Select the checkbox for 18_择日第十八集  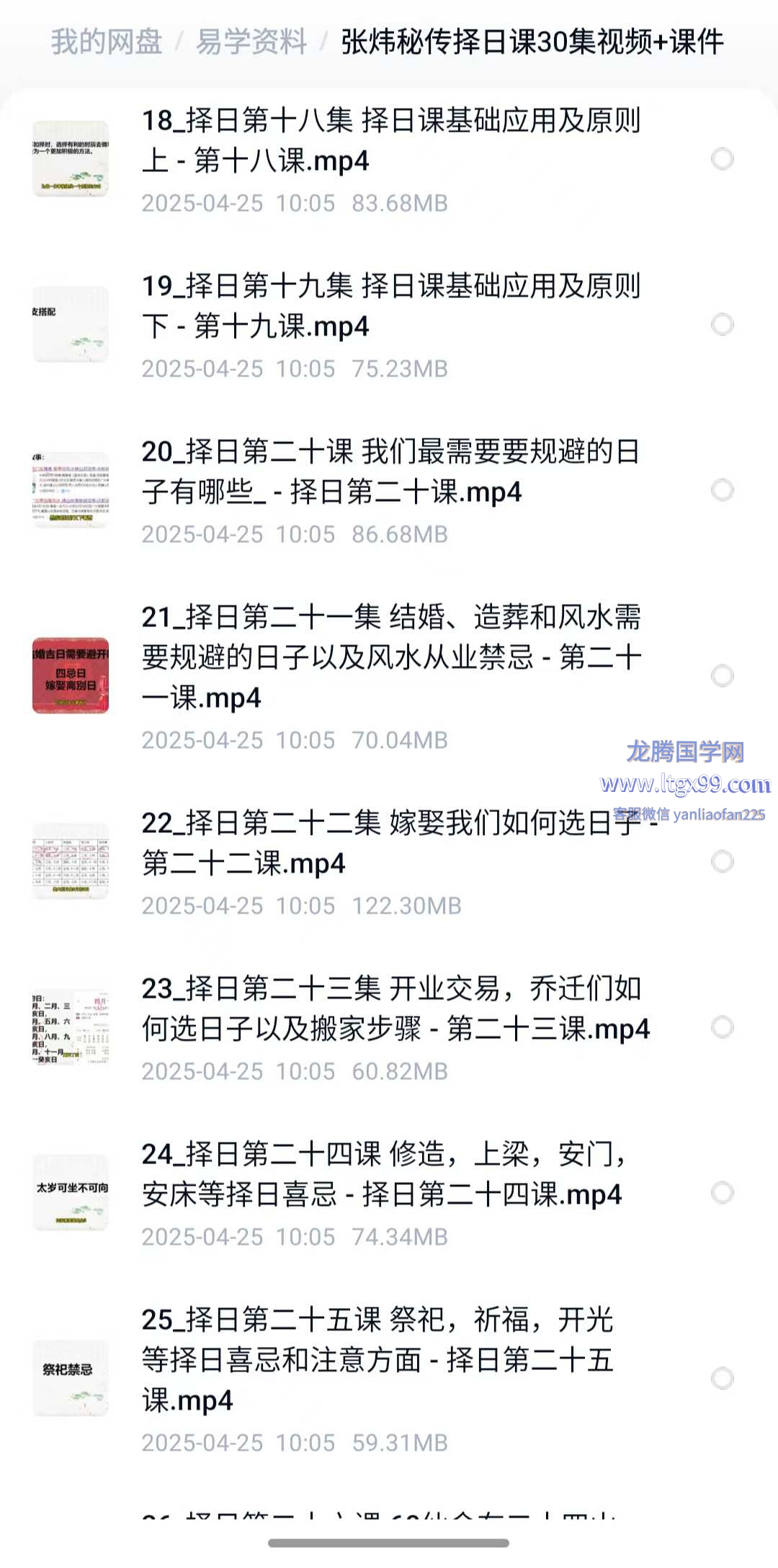coord(722,159)
